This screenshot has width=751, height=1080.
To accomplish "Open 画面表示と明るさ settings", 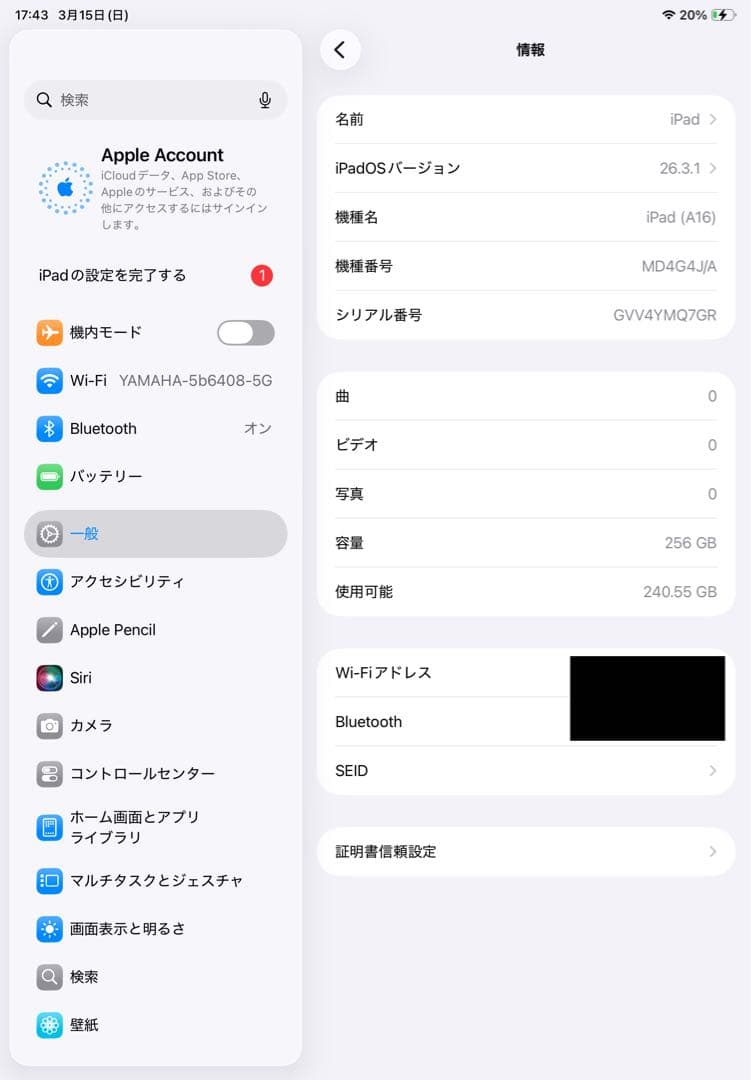I will [x=155, y=928].
